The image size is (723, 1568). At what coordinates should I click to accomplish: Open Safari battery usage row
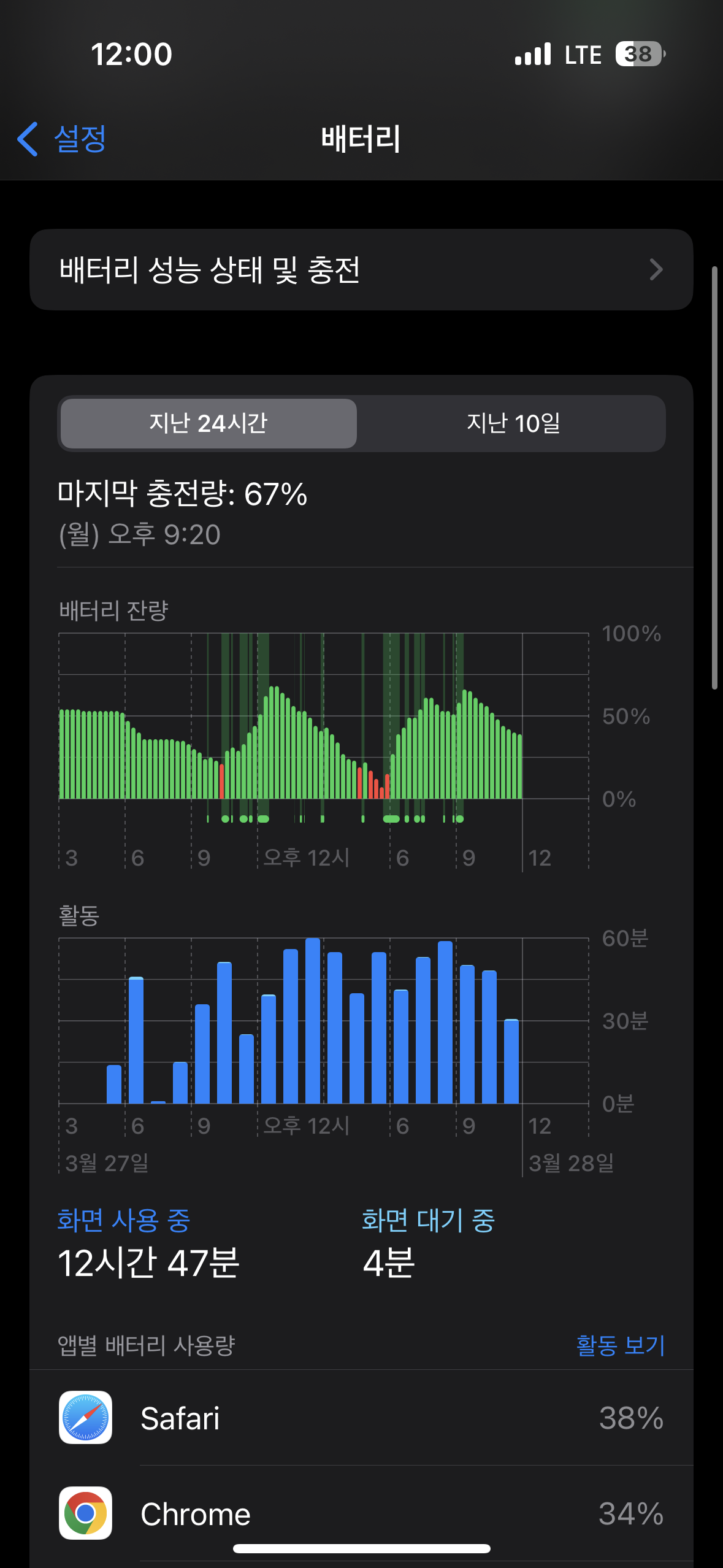(361, 1418)
